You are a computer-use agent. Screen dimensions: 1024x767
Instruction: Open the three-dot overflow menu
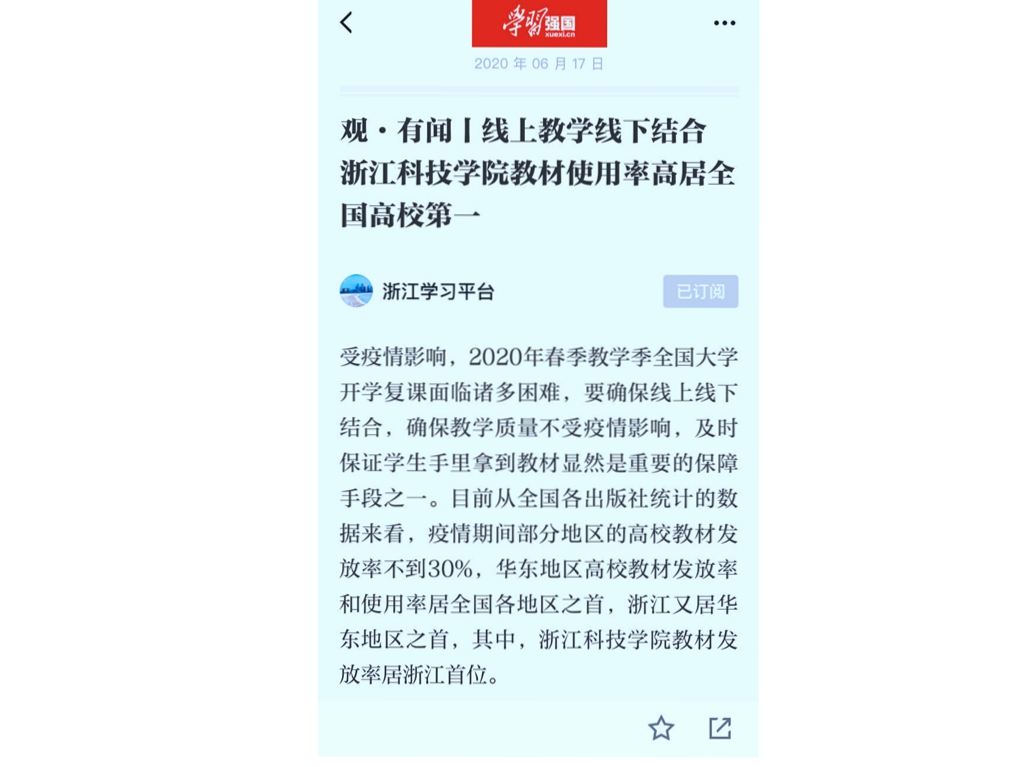(724, 23)
